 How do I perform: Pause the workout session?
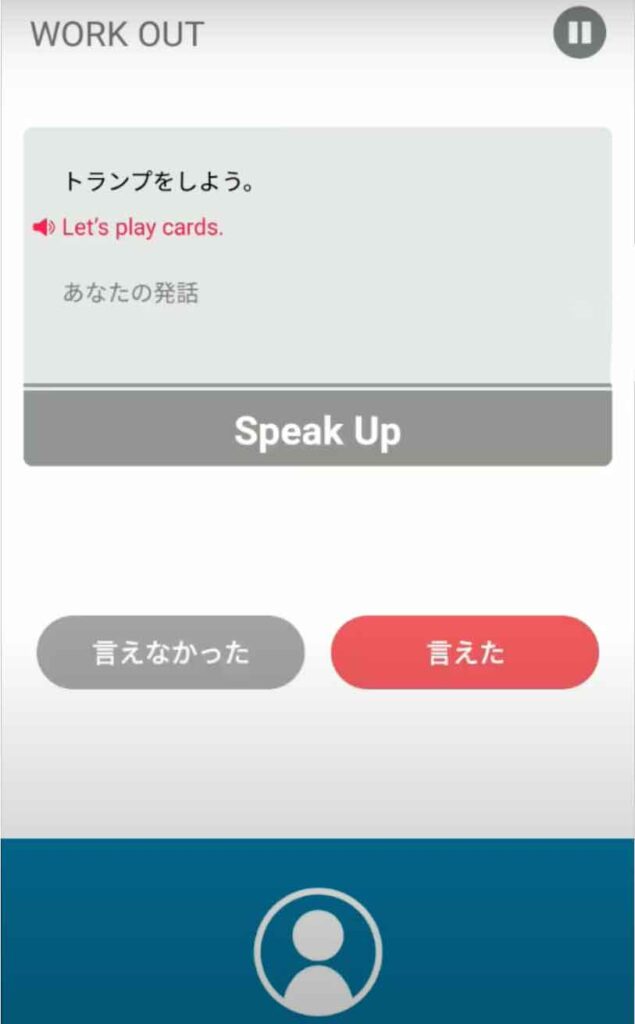(579, 33)
